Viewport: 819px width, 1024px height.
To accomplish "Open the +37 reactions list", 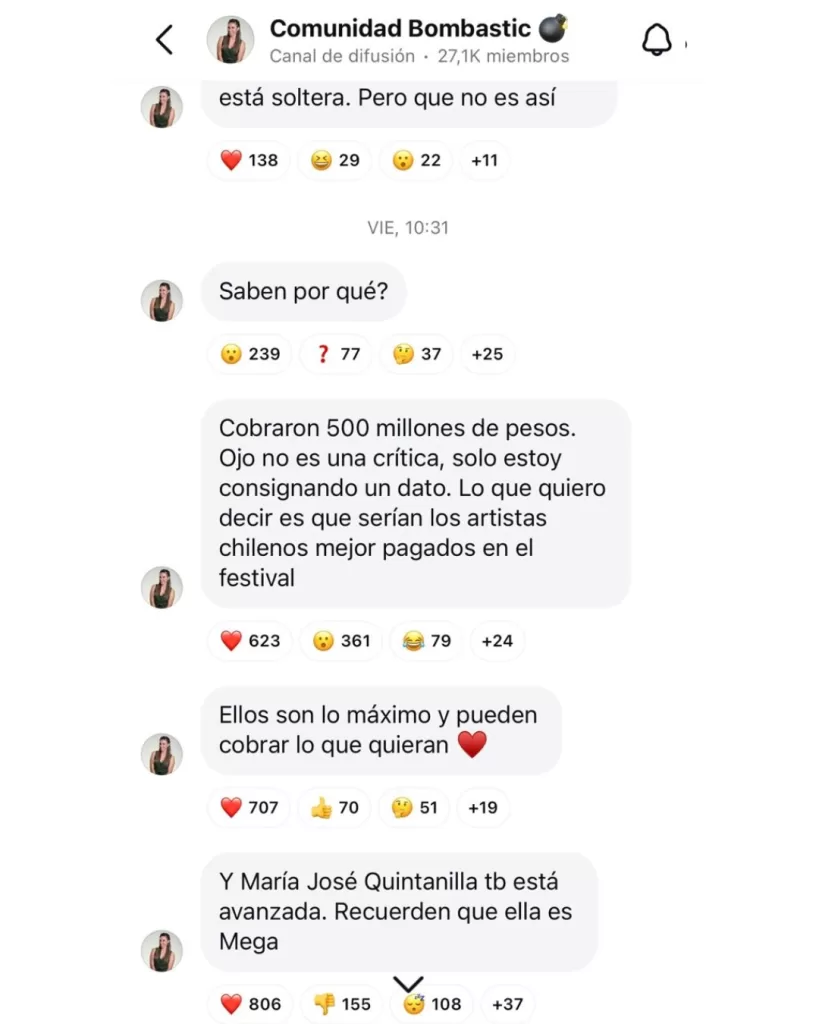I will pos(507,1004).
